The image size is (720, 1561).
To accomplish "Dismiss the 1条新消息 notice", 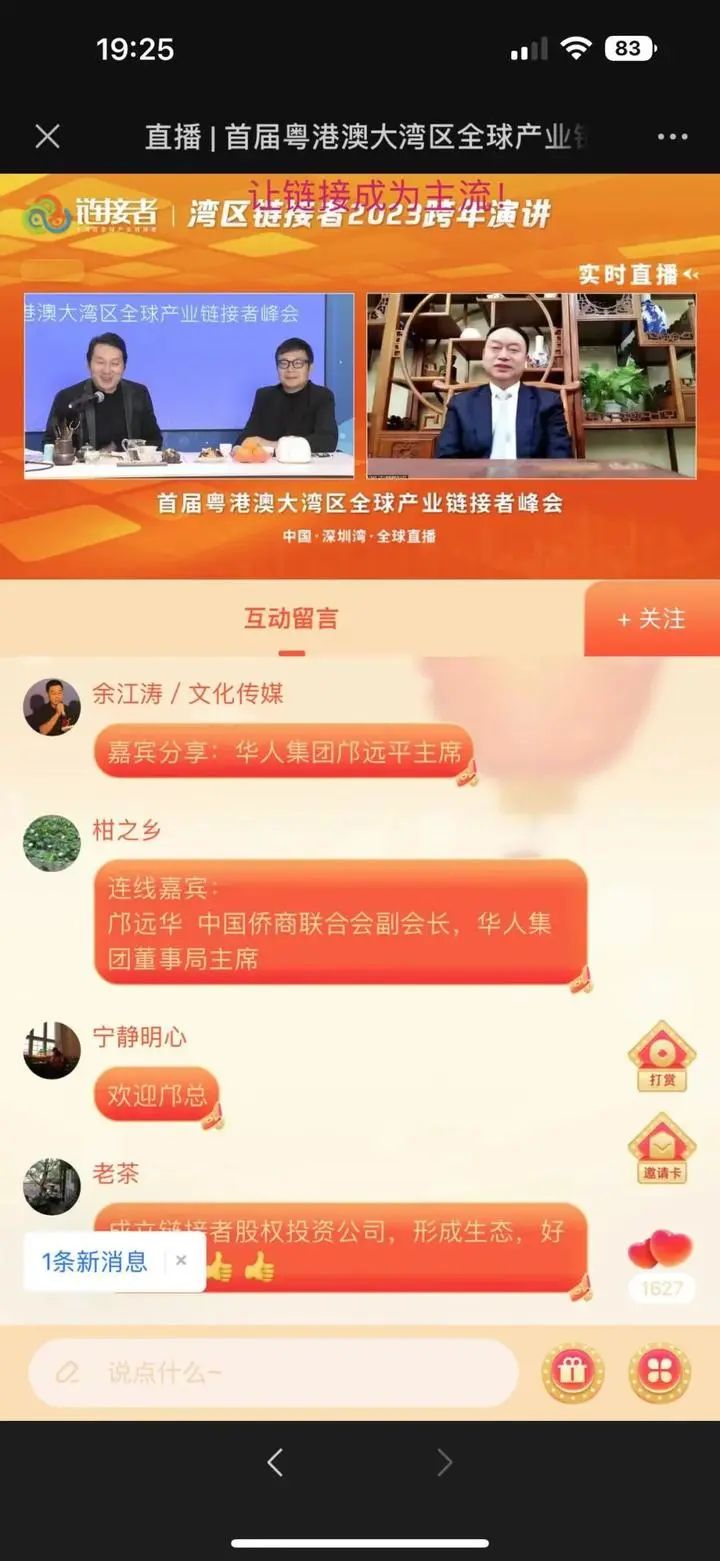I will coord(181,1261).
